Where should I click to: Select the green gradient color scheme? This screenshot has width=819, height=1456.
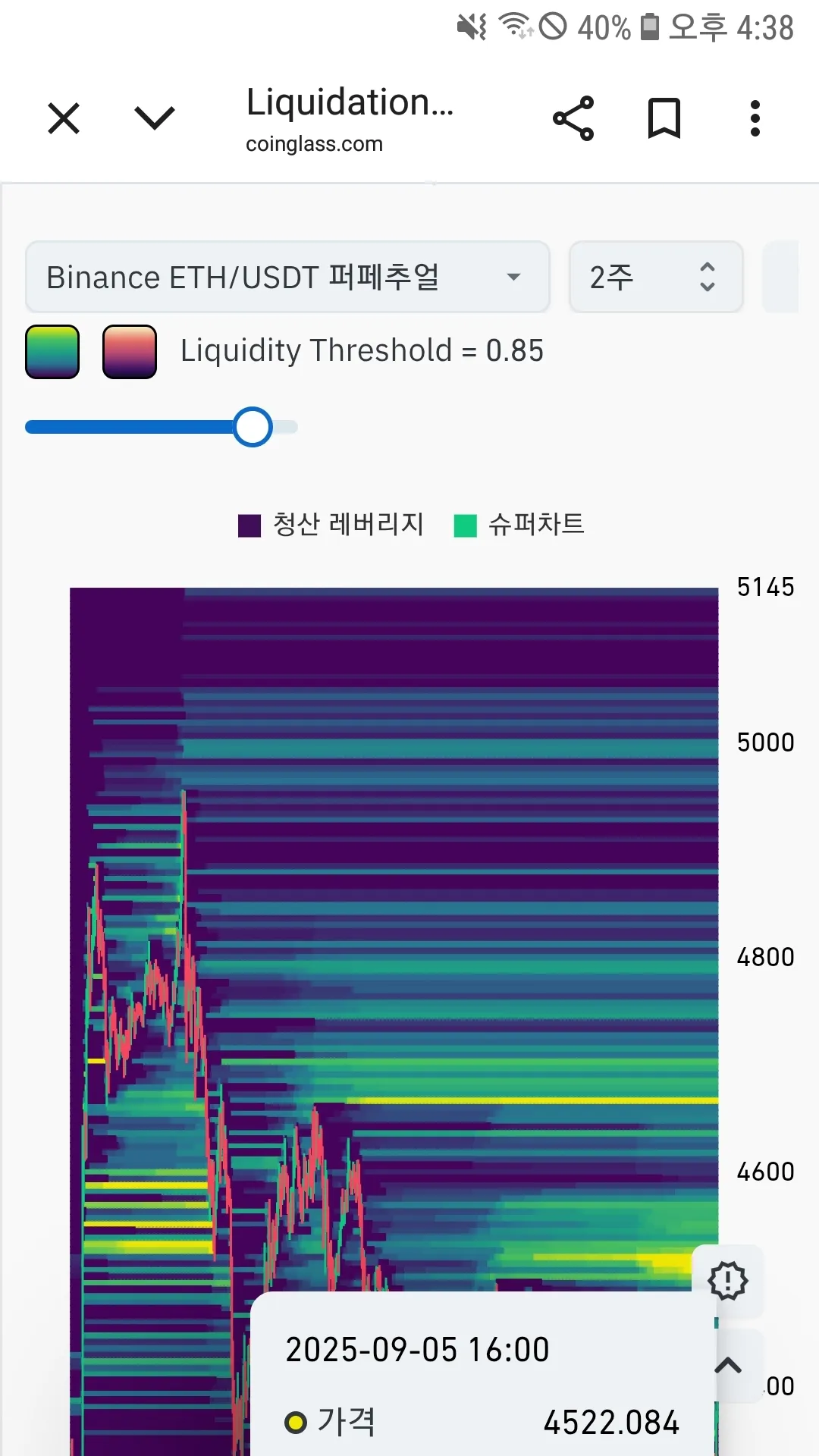(52, 352)
